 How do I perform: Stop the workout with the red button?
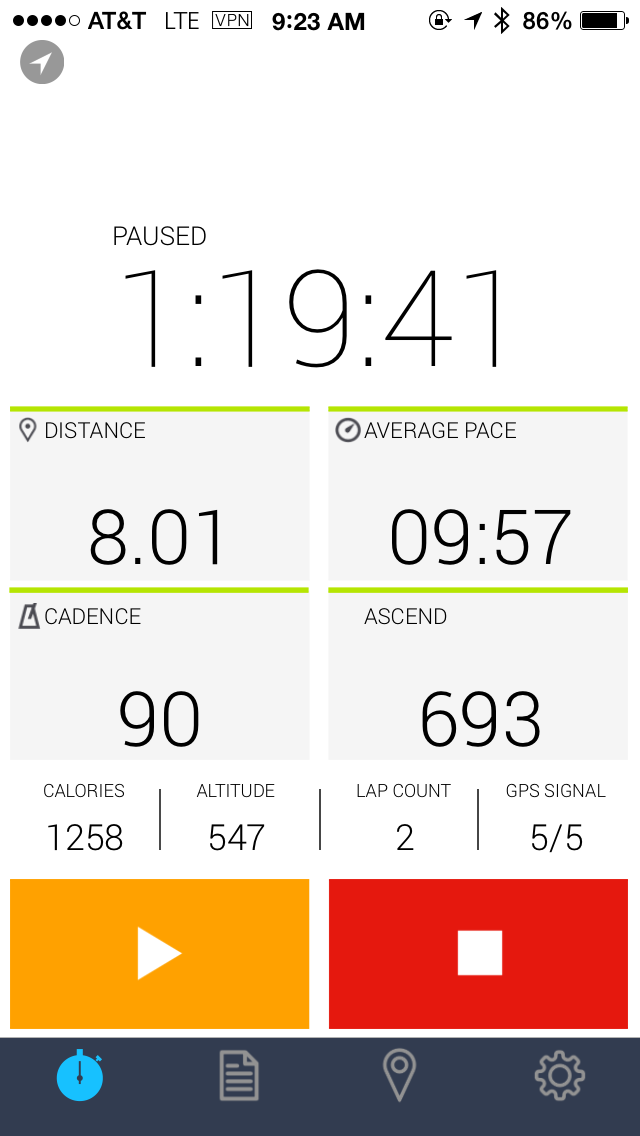pyautogui.click(x=479, y=953)
